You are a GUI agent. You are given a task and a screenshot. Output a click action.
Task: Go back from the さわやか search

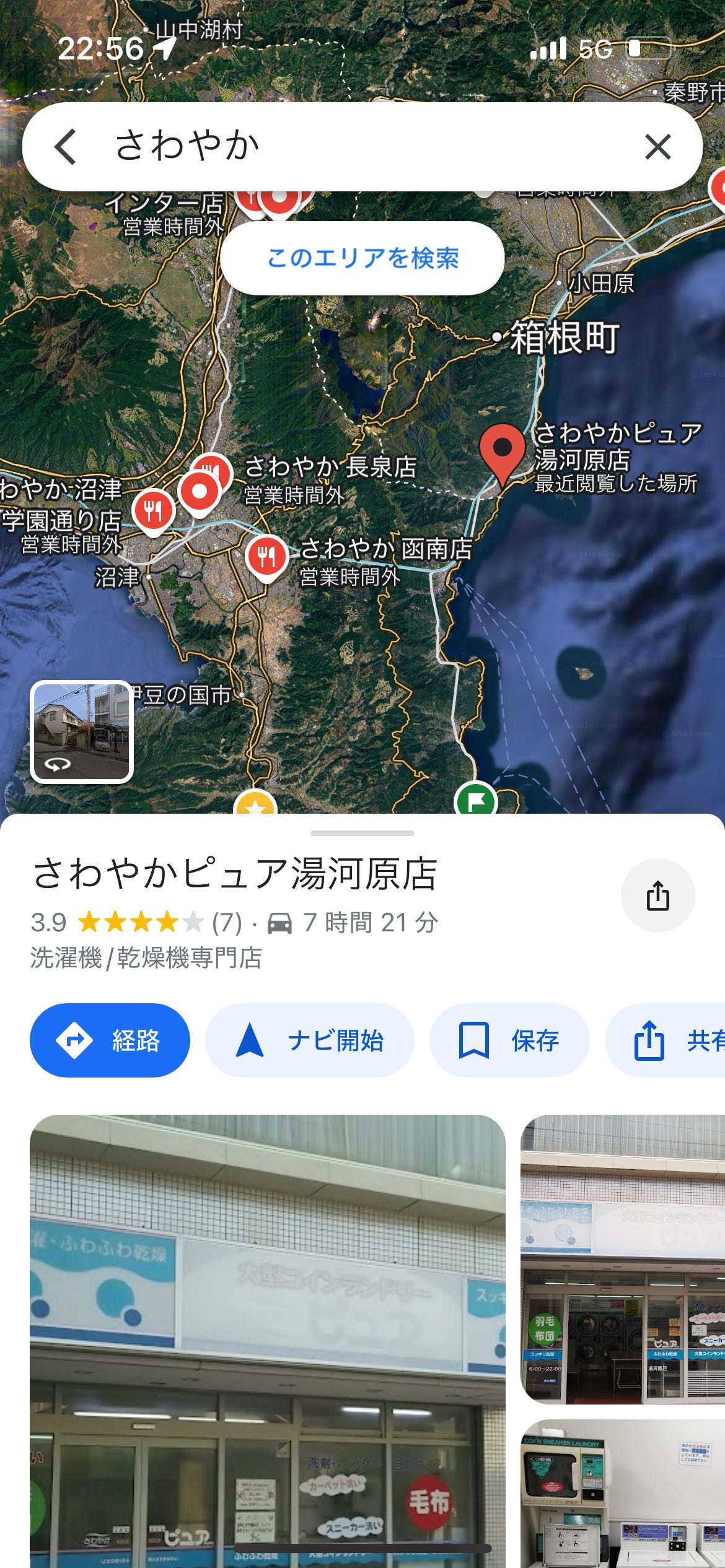[x=66, y=147]
